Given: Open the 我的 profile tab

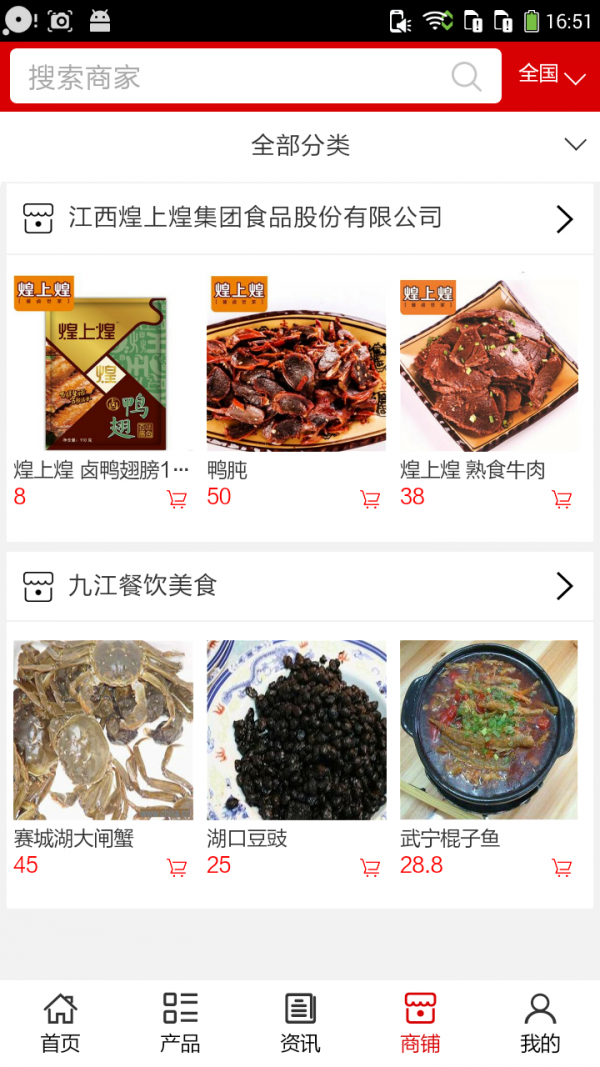Looking at the screenshot, I should [x=540, y=1023].
